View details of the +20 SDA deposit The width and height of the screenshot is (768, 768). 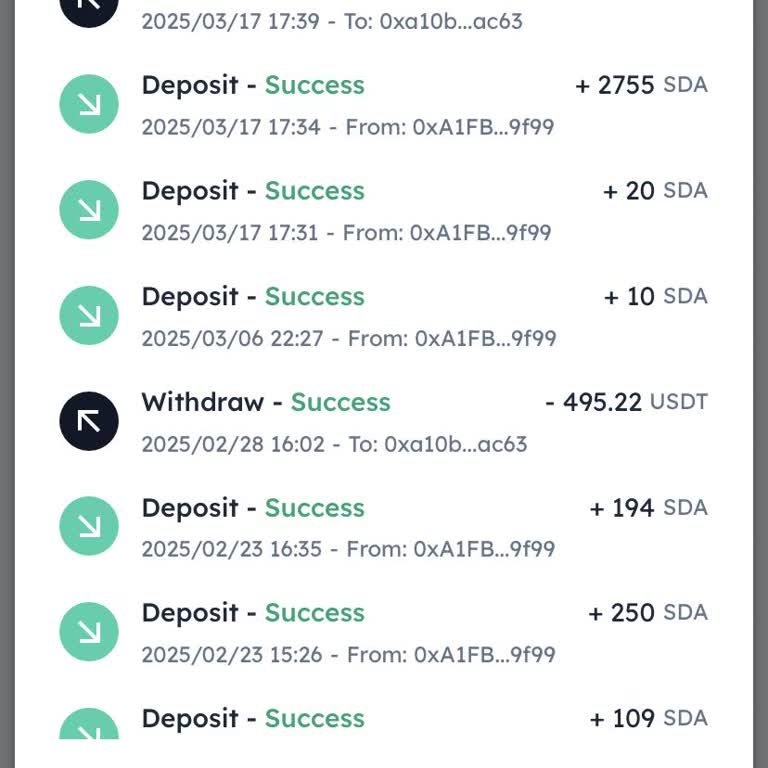coord(384,211)
